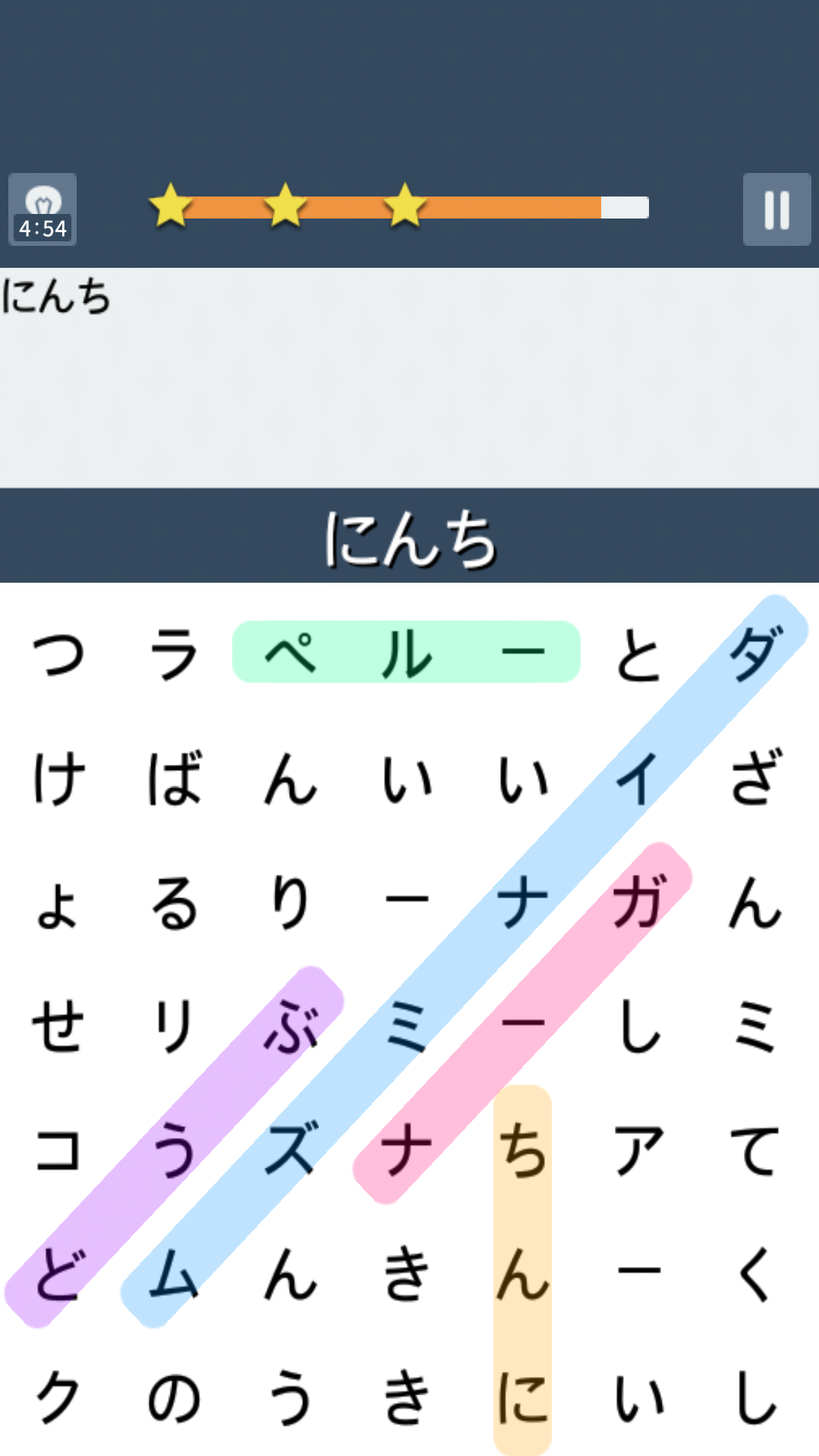Pick the letter コ in the grid

pyautogui.click(x=58, y=1150)
